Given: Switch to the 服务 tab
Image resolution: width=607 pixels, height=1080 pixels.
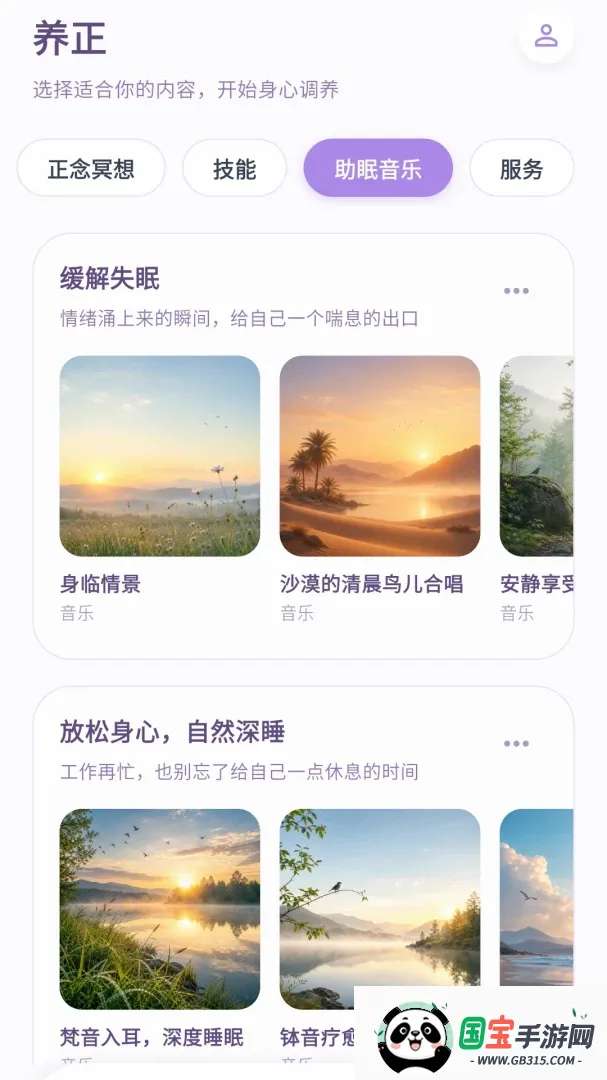Looking at the screenshot, I should pyautogui.click(x=522, y=168).
